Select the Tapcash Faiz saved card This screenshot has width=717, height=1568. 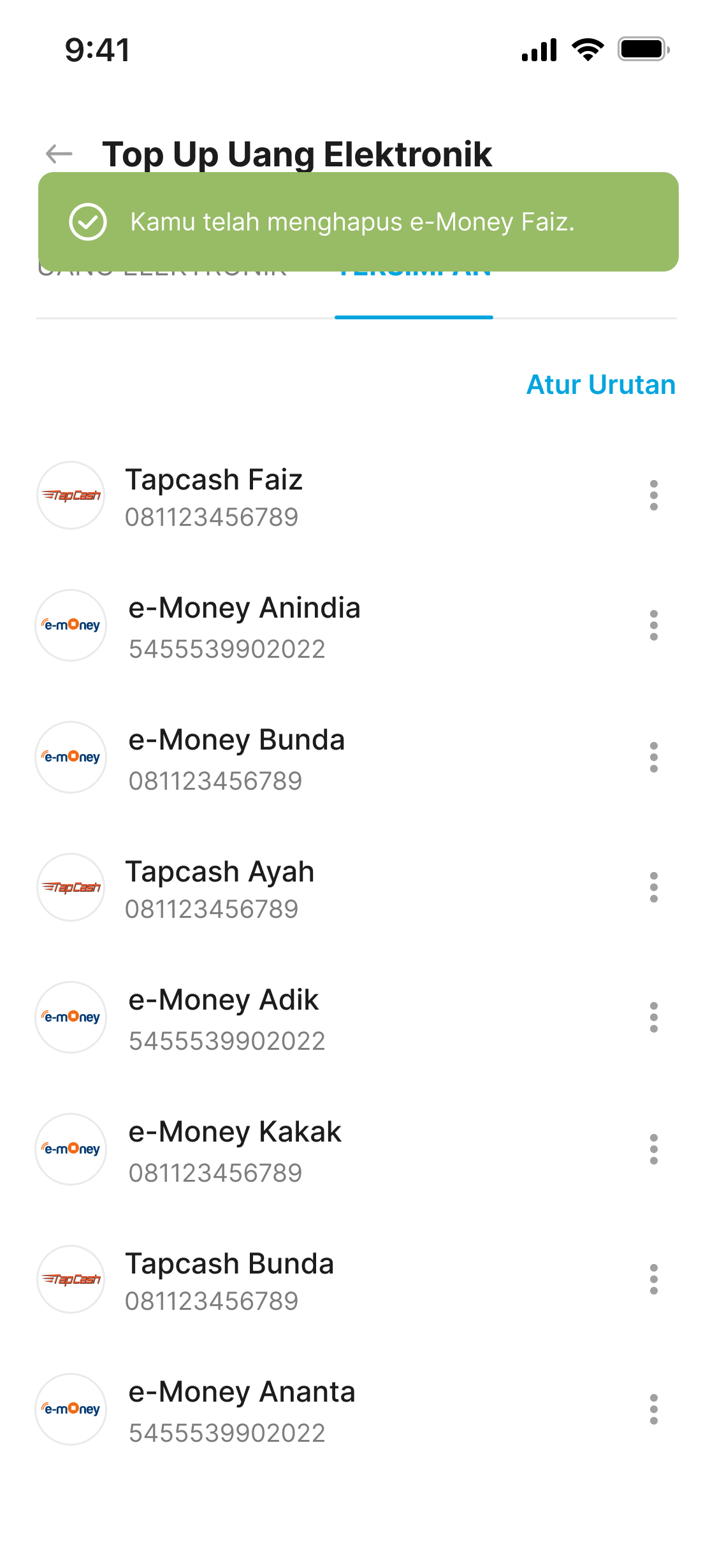click(331, 495)
